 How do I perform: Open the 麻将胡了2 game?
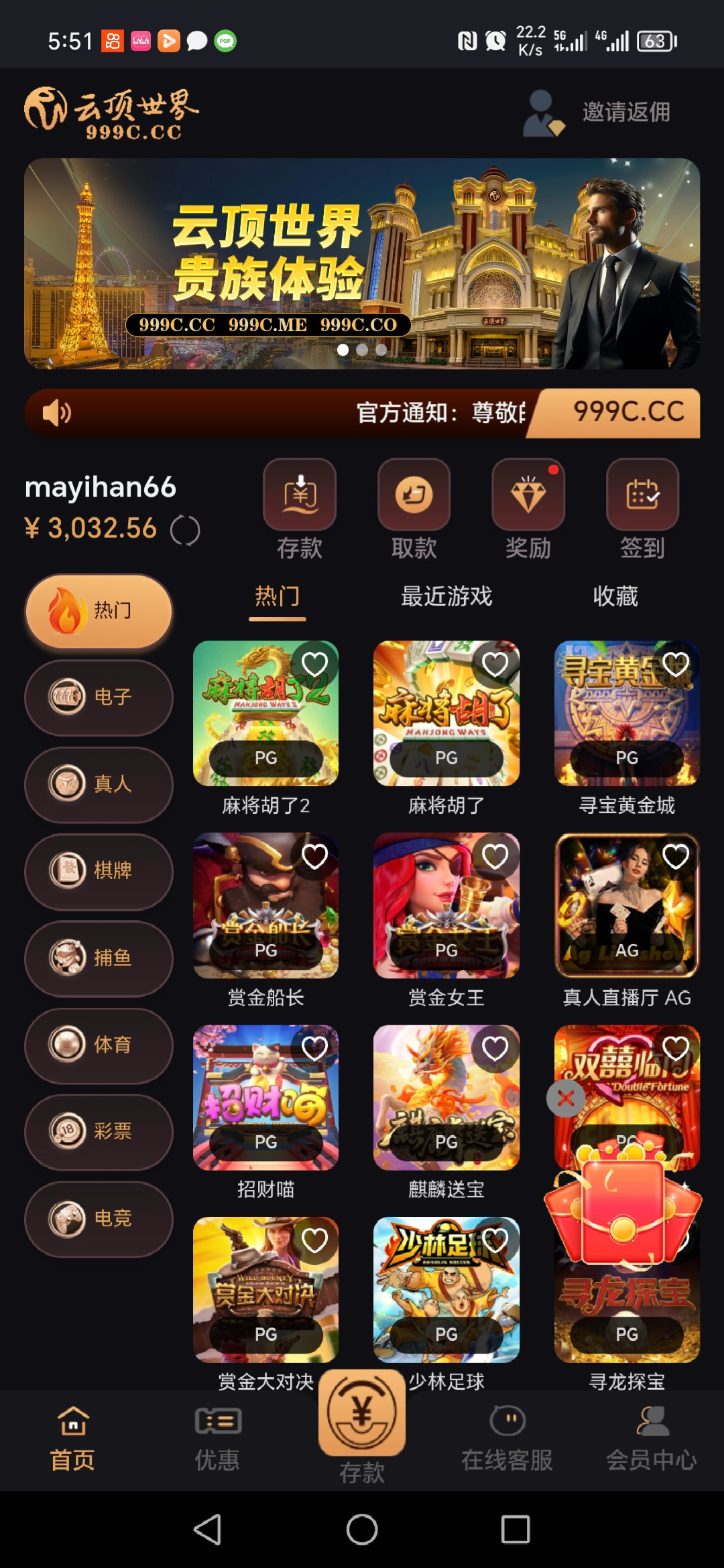point(265,714)
